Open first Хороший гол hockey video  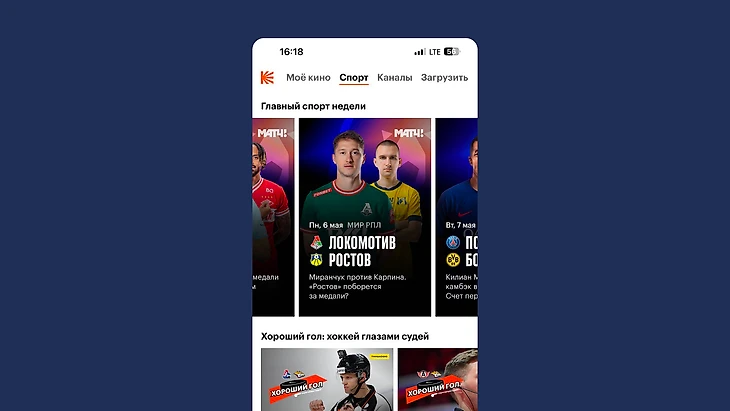[x=325, y=380]
